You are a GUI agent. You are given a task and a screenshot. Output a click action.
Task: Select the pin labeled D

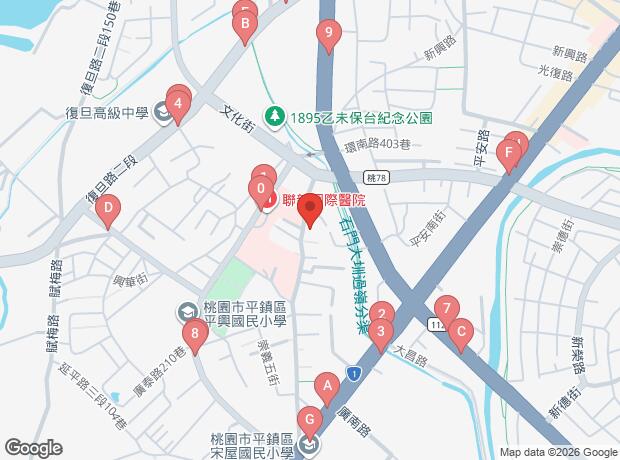[x=107, y=210]
